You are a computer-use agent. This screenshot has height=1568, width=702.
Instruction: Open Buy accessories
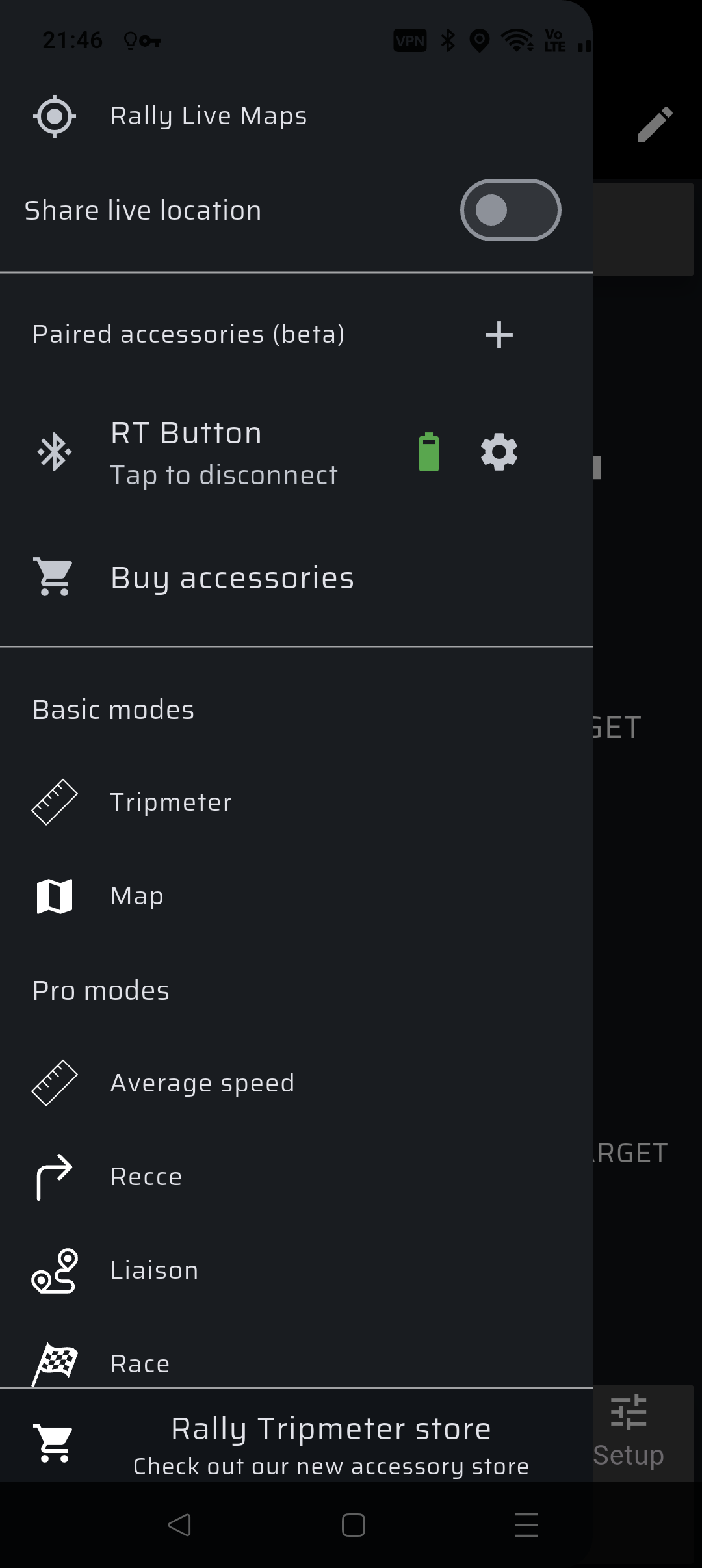coord(296,578)
